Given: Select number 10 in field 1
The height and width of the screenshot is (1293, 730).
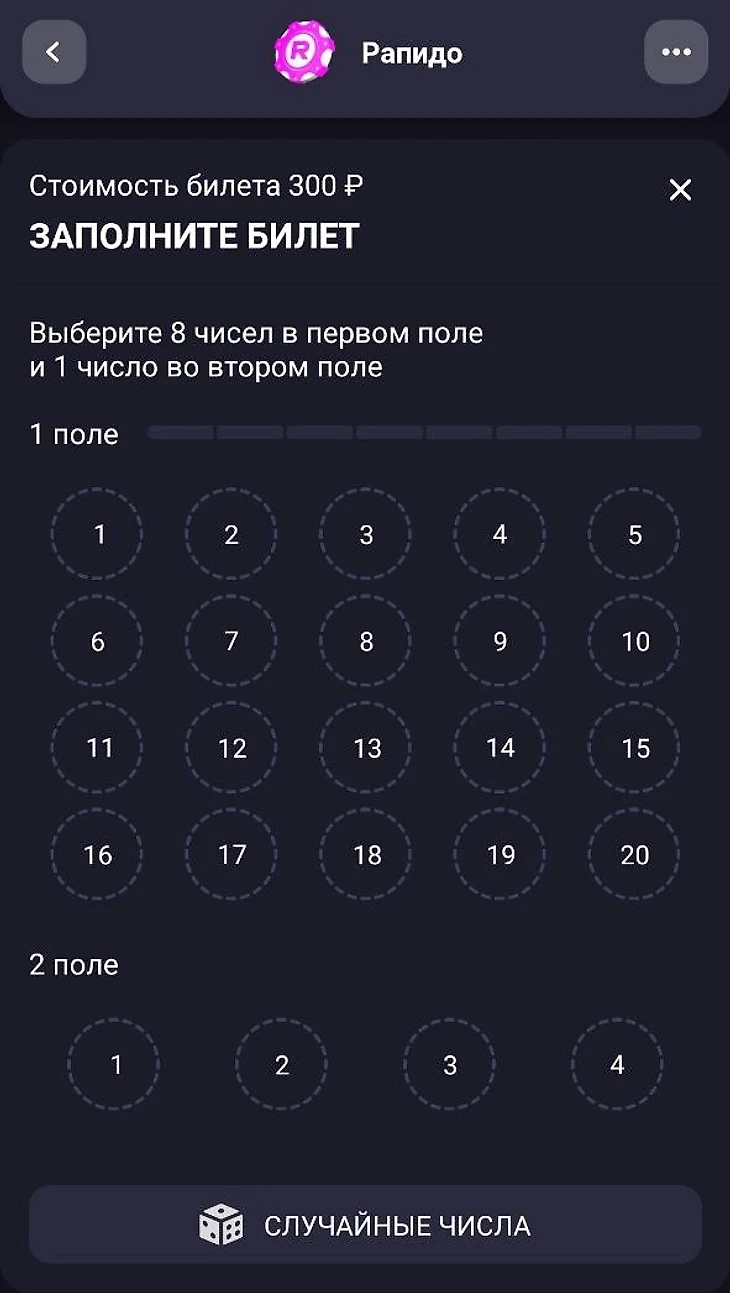Looking at the screenshot, I should point(634,641).
